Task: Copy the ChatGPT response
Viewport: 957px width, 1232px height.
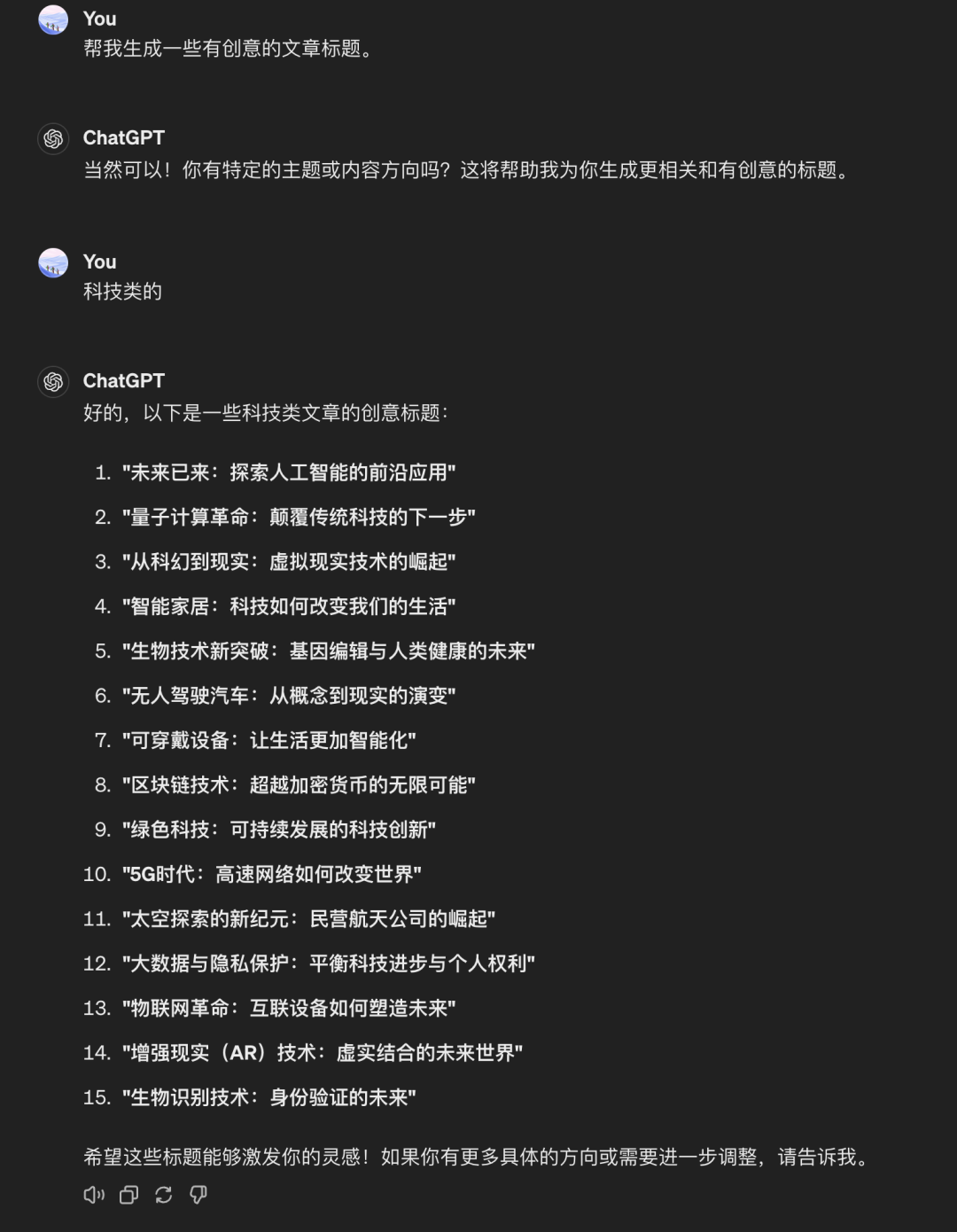Action: [x=128, y=1196]
